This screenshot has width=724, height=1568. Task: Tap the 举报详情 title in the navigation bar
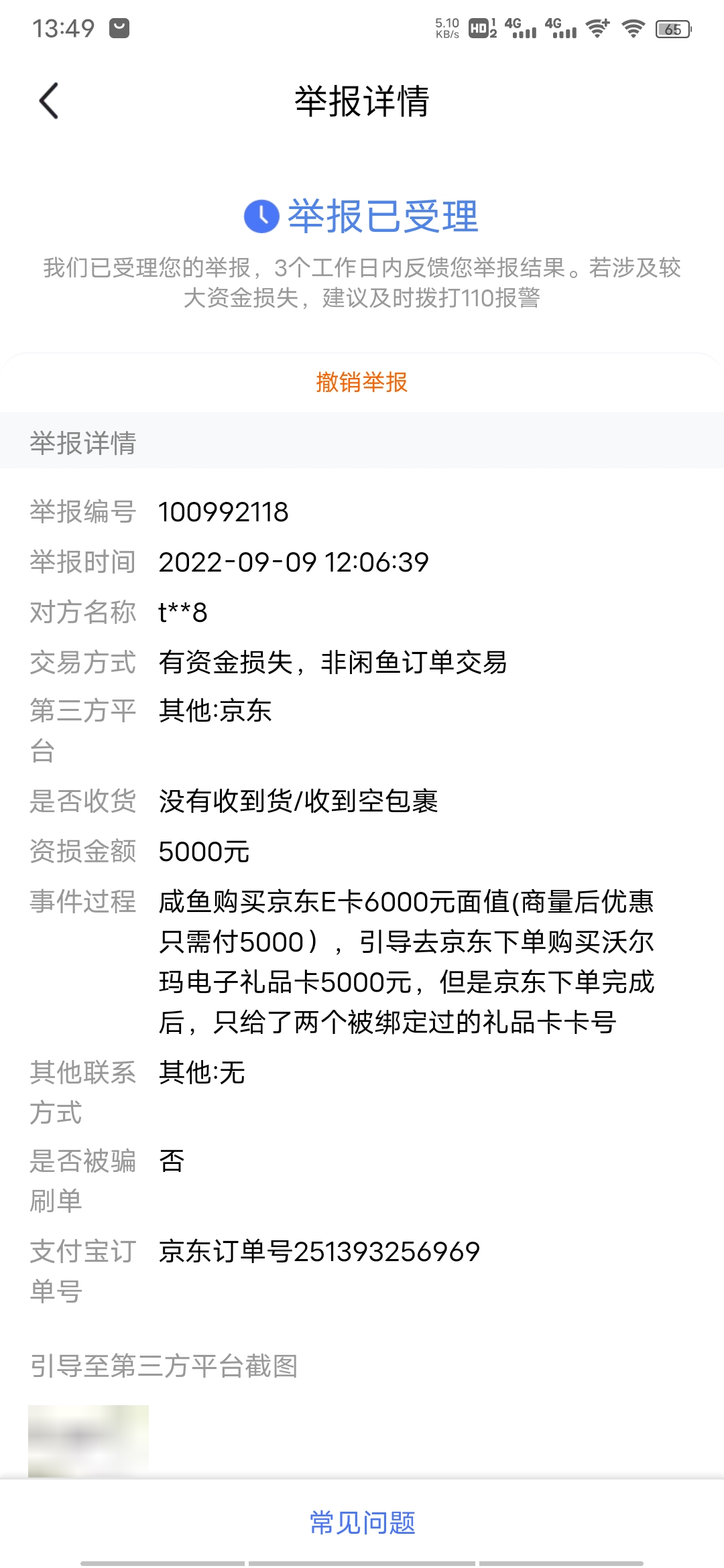(x=362, y=102)
